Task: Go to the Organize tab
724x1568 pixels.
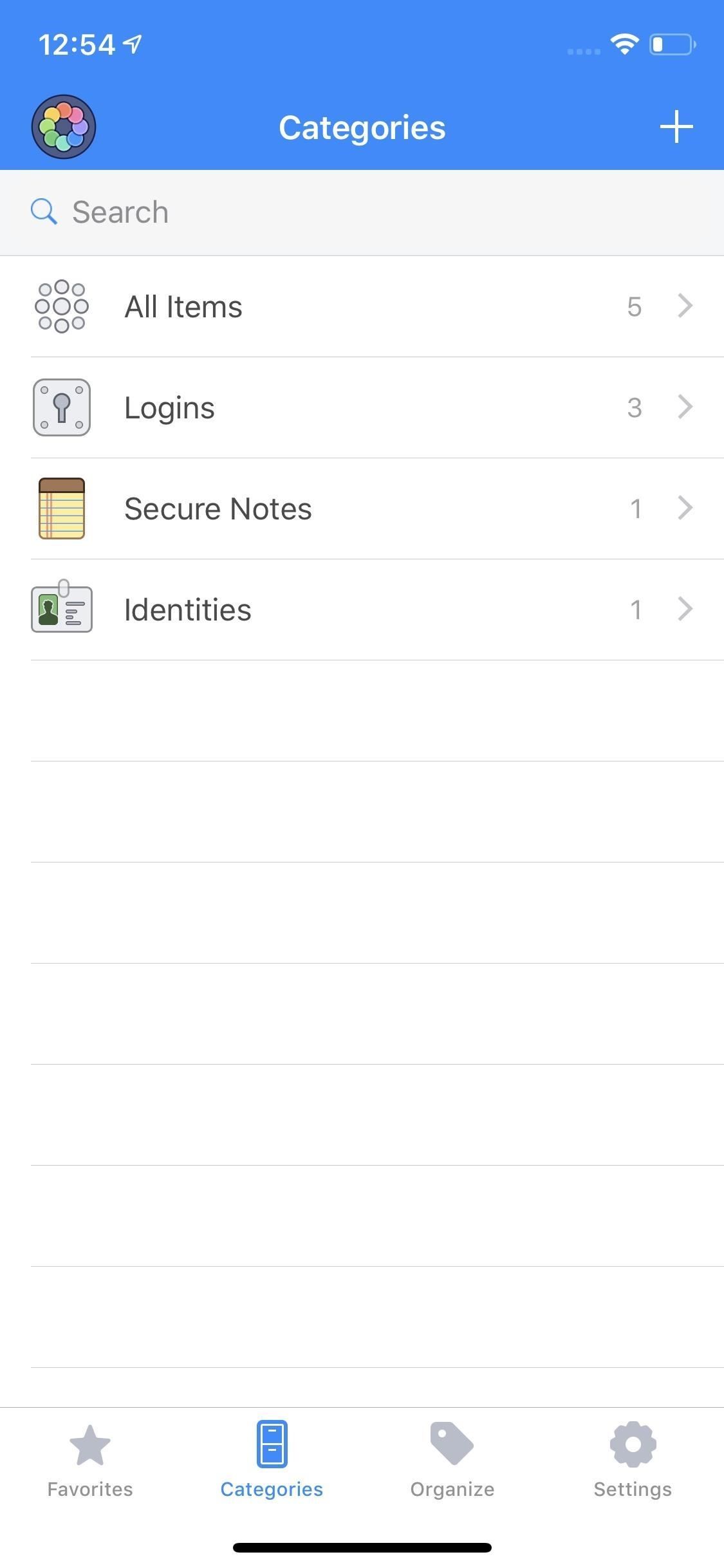Action: pyautogui.click(x=452, y=1460)
